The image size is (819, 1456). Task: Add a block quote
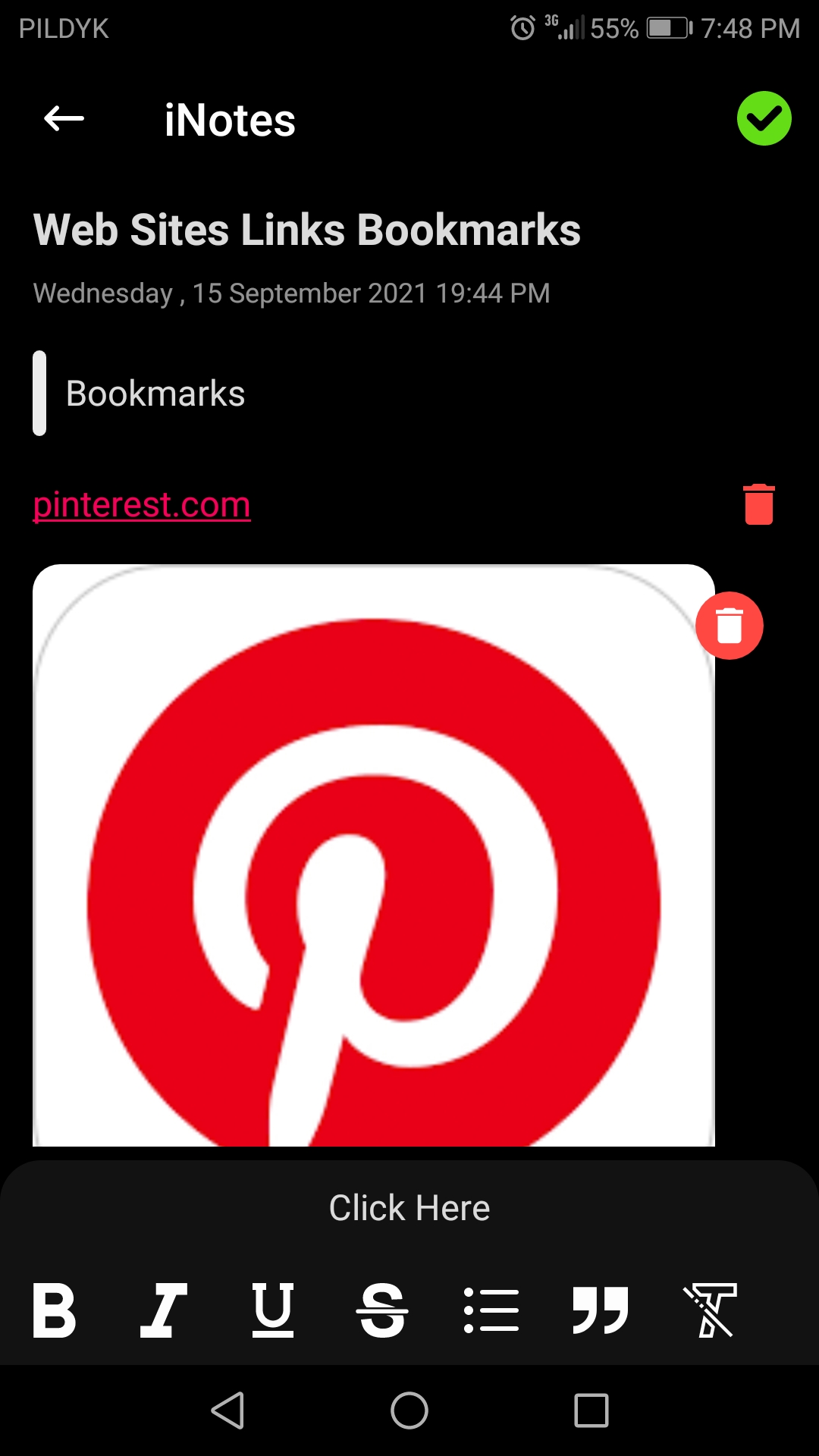pyautogui.click(x=600, y=1310)
